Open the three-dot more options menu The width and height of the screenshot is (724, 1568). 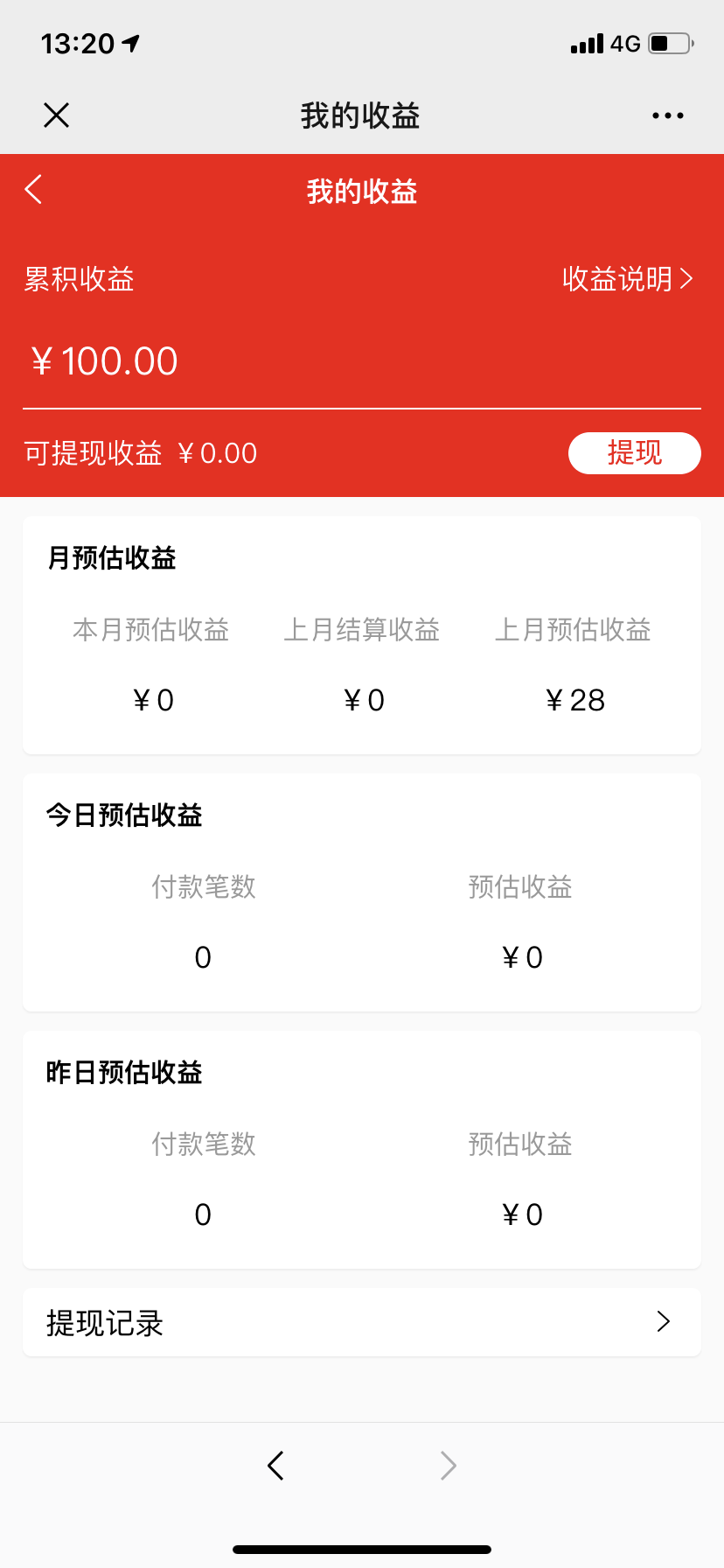coord(668,115)
